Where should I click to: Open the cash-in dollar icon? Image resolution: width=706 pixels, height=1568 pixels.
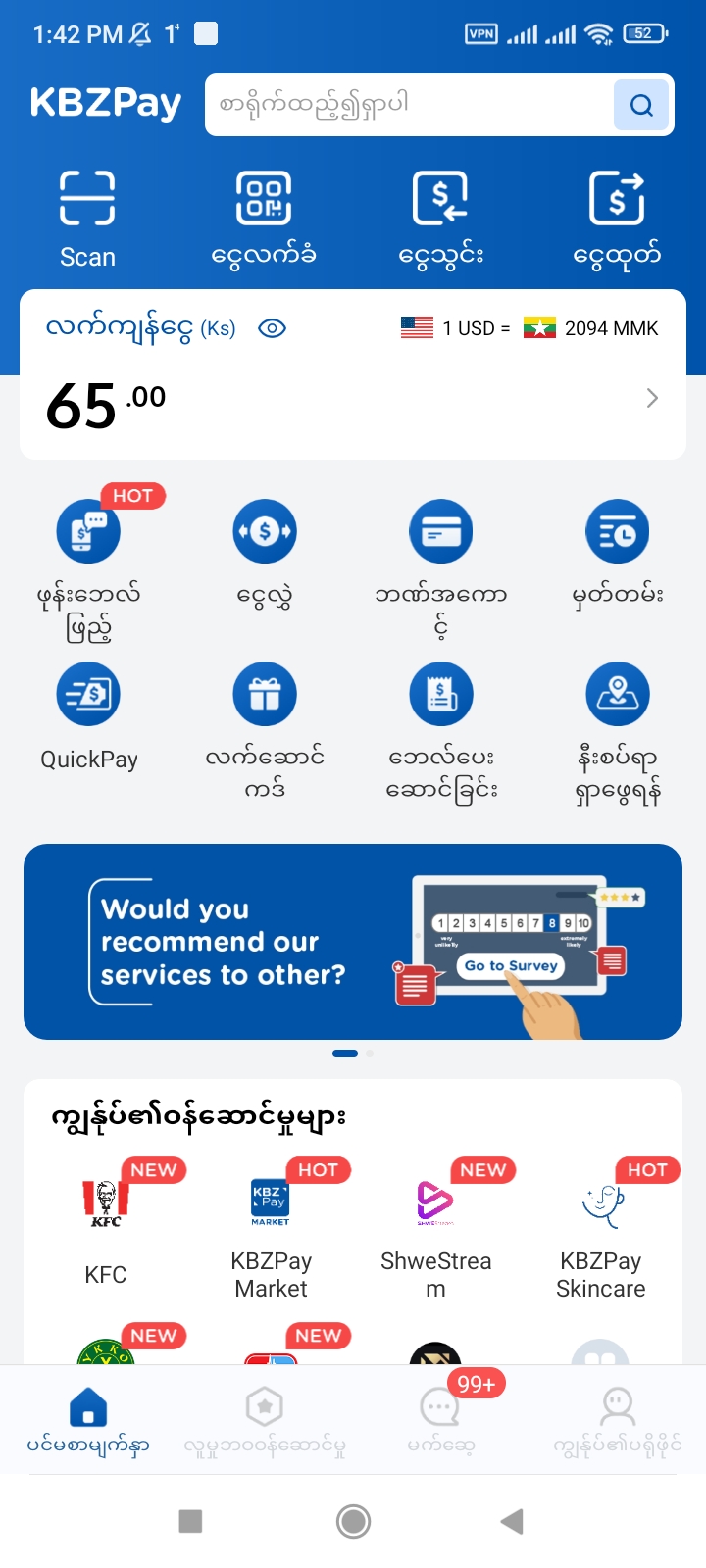click(x=440, y=220)
